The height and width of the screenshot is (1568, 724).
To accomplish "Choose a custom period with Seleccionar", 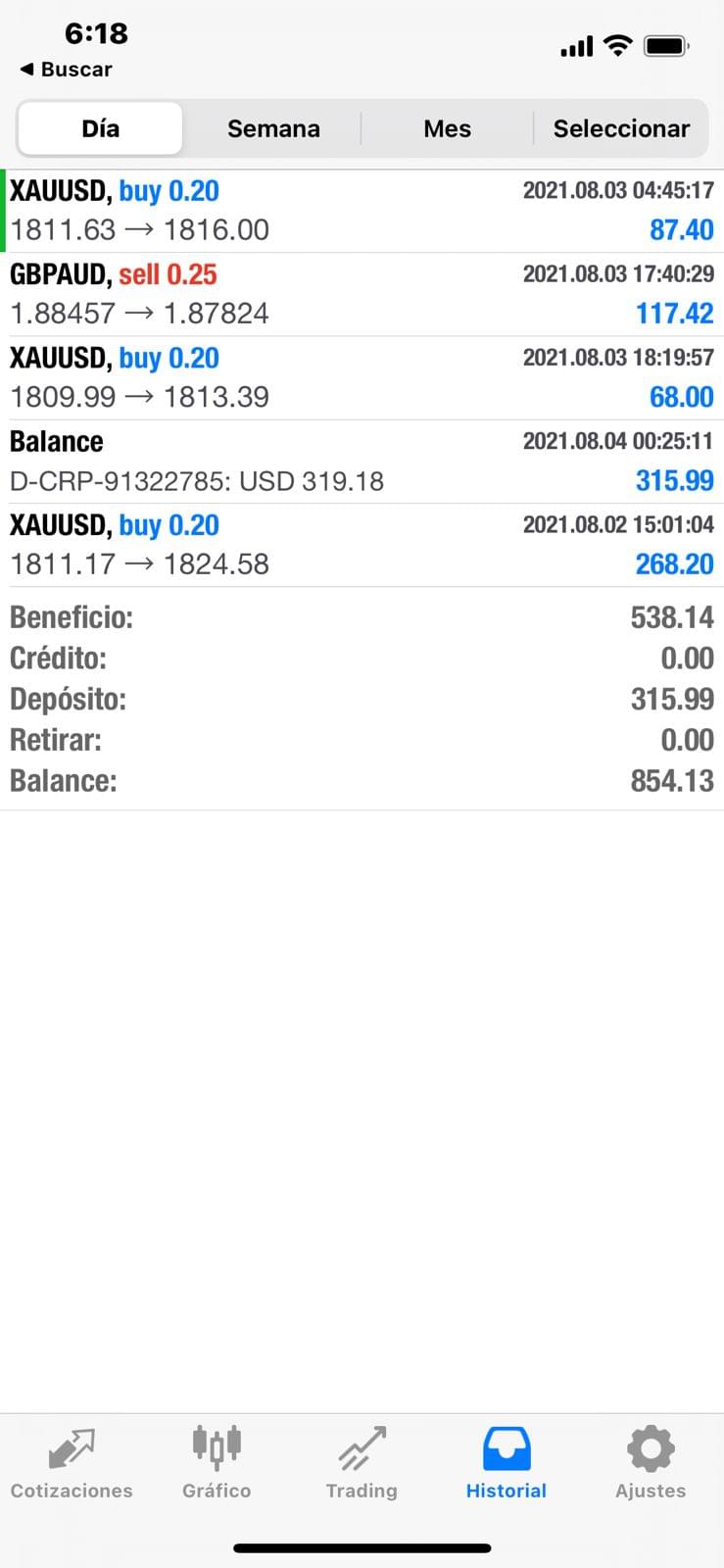I will (621, 128).
